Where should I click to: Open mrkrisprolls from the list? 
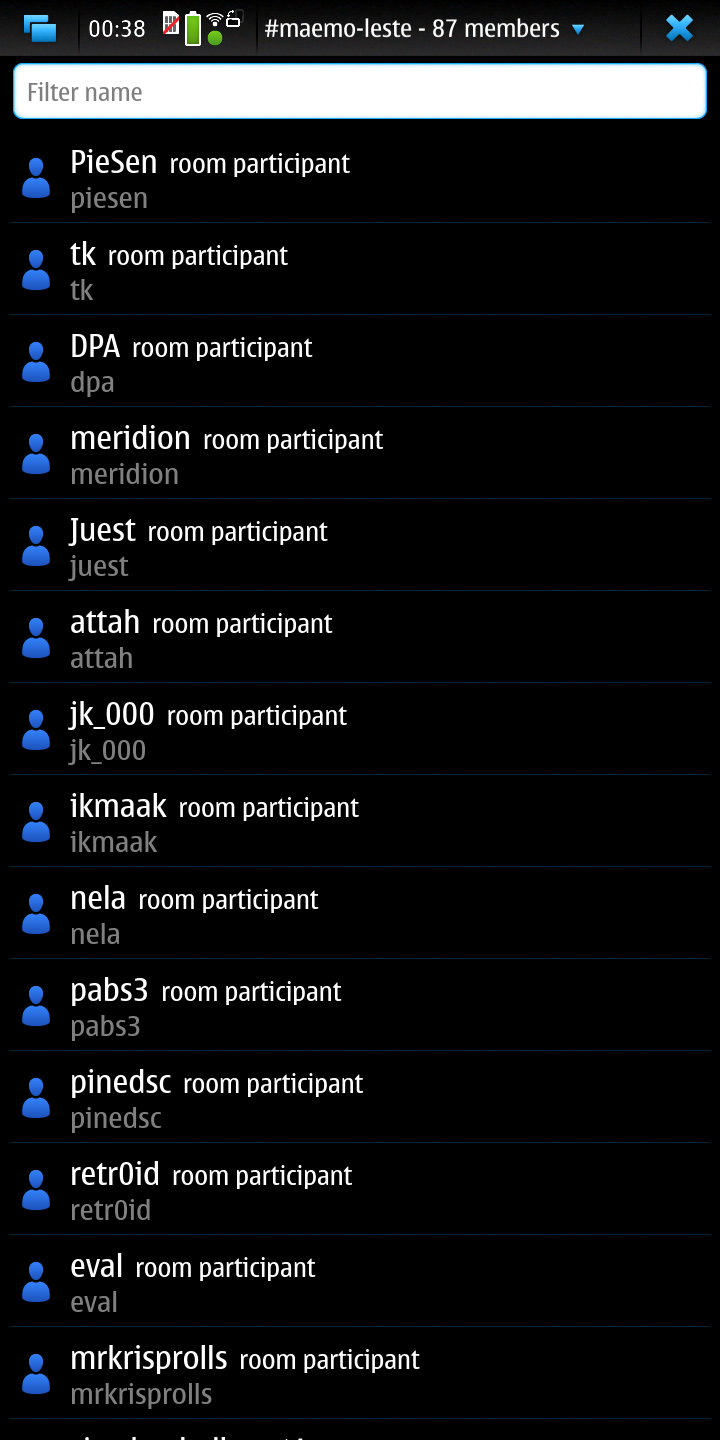pos(360,1374)
